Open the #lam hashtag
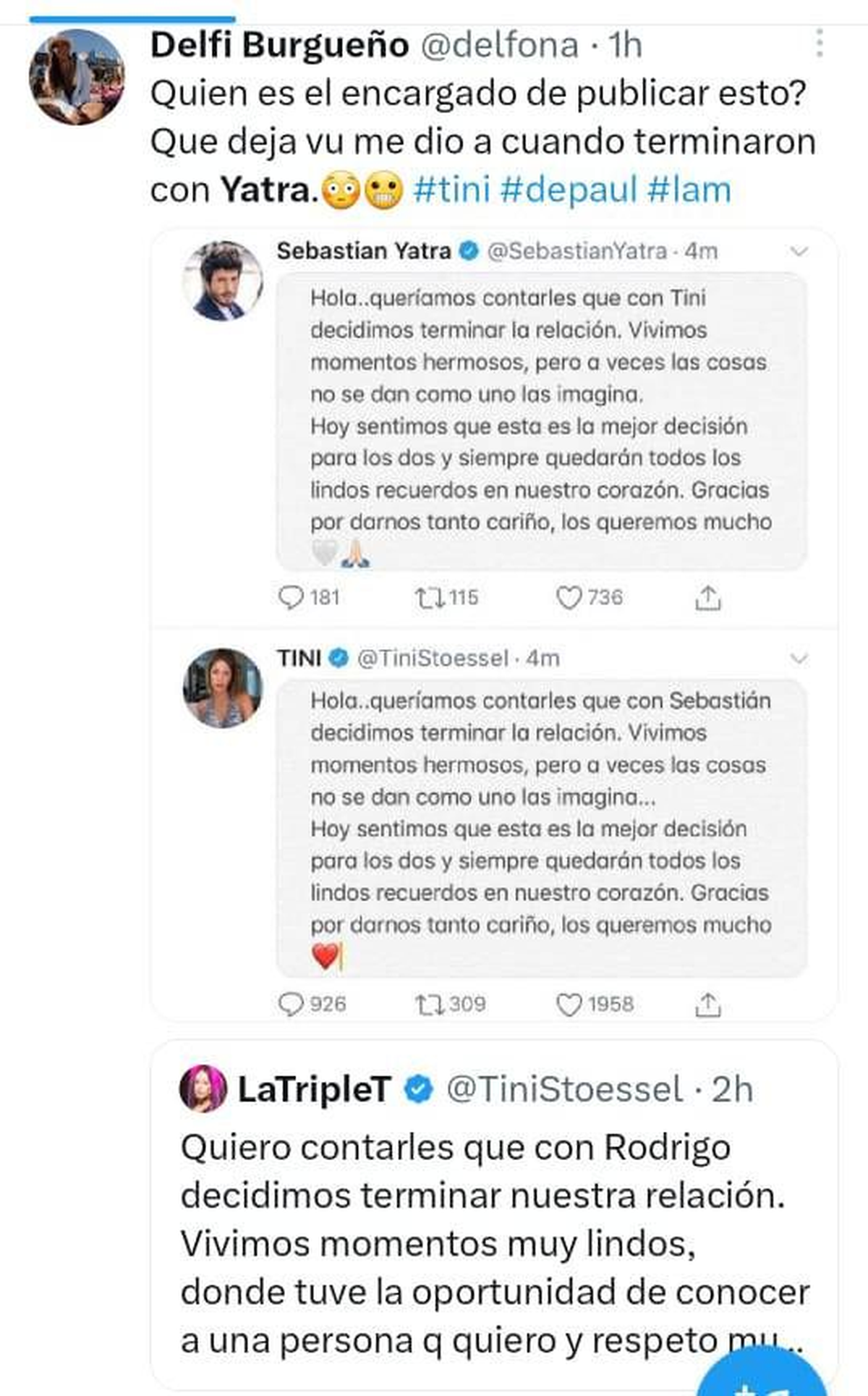Screen dimensions: 868x1396 (x=692, y=190)
